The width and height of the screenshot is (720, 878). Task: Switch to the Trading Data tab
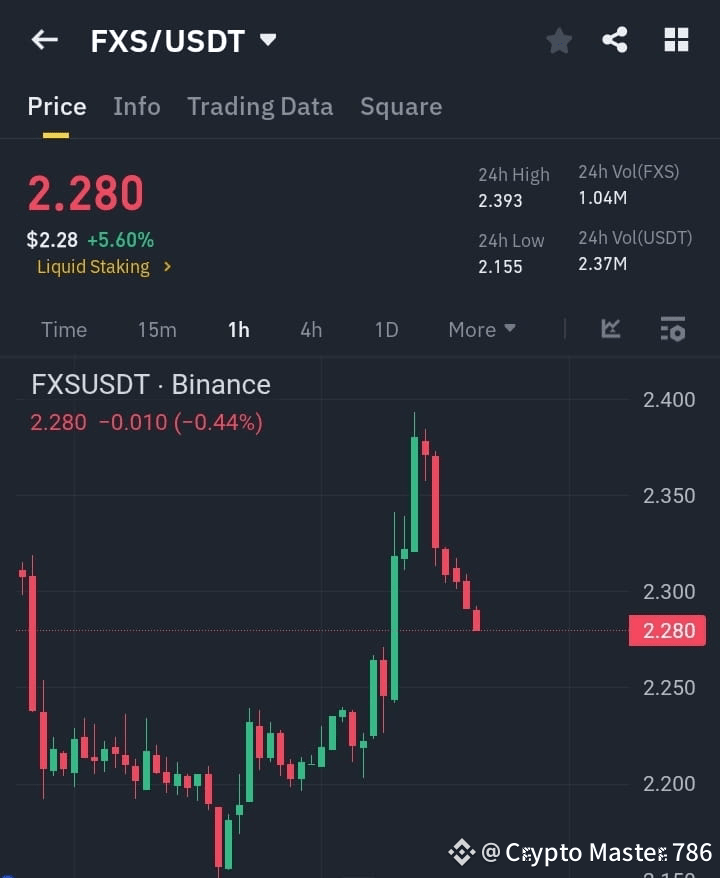(x=260, y=106)
